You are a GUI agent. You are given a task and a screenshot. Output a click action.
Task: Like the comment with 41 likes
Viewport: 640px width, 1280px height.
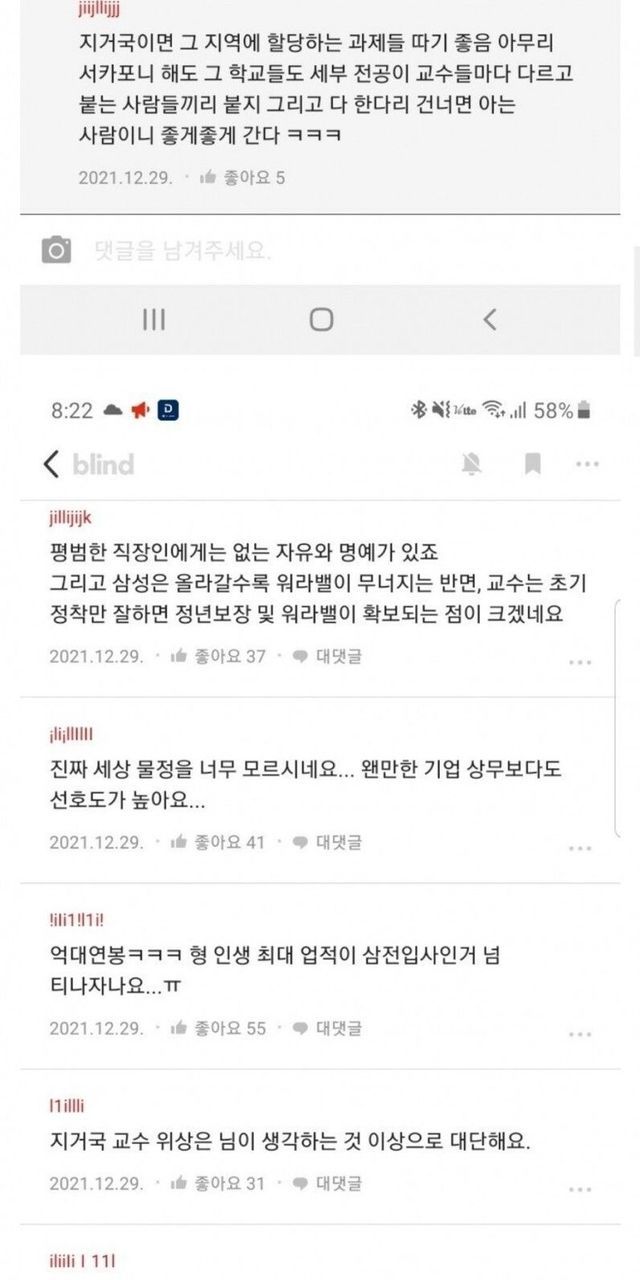tap(219, 842)
